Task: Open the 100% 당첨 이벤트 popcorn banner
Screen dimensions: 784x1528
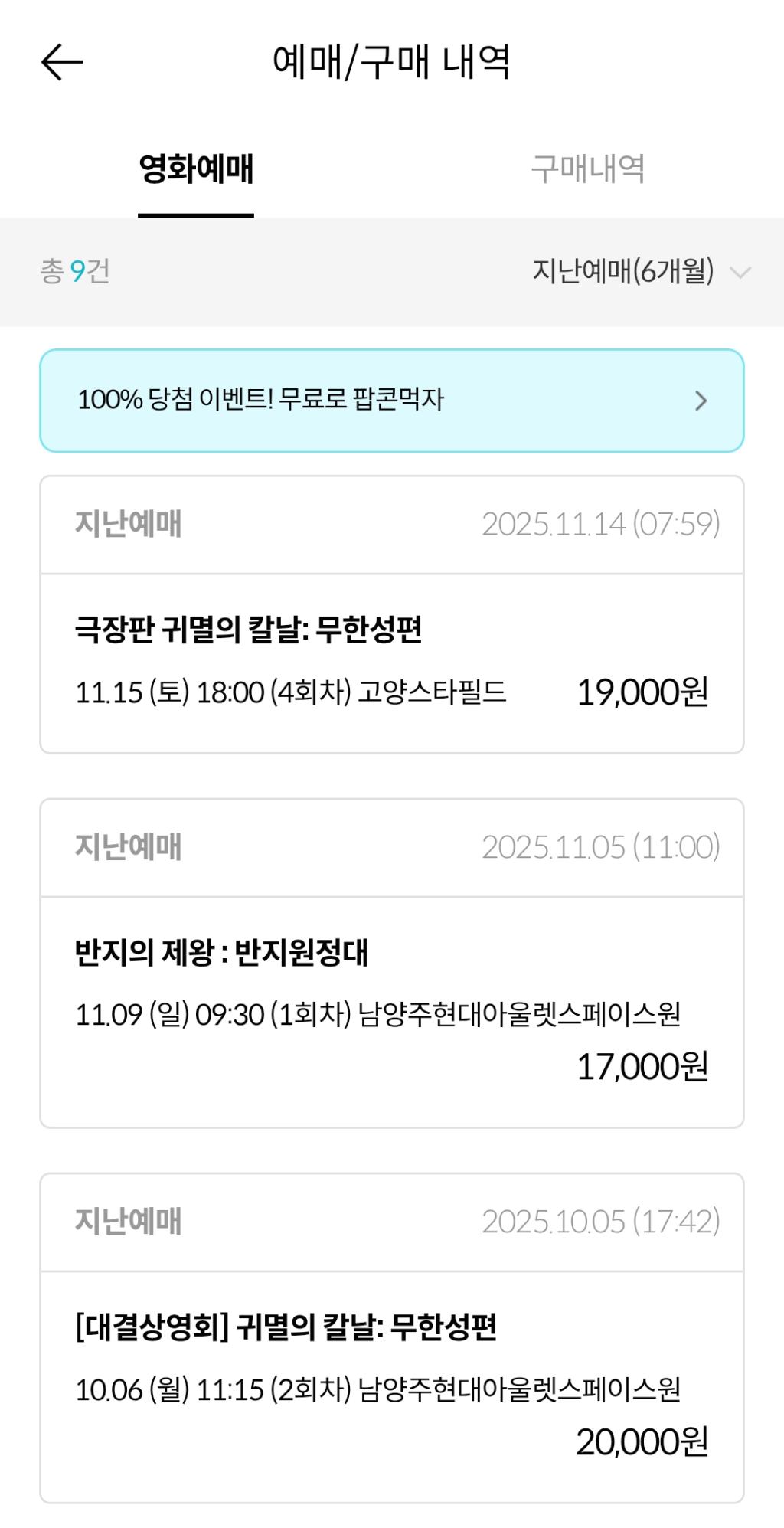Action: pyautogui.click(x=391, y=401)
